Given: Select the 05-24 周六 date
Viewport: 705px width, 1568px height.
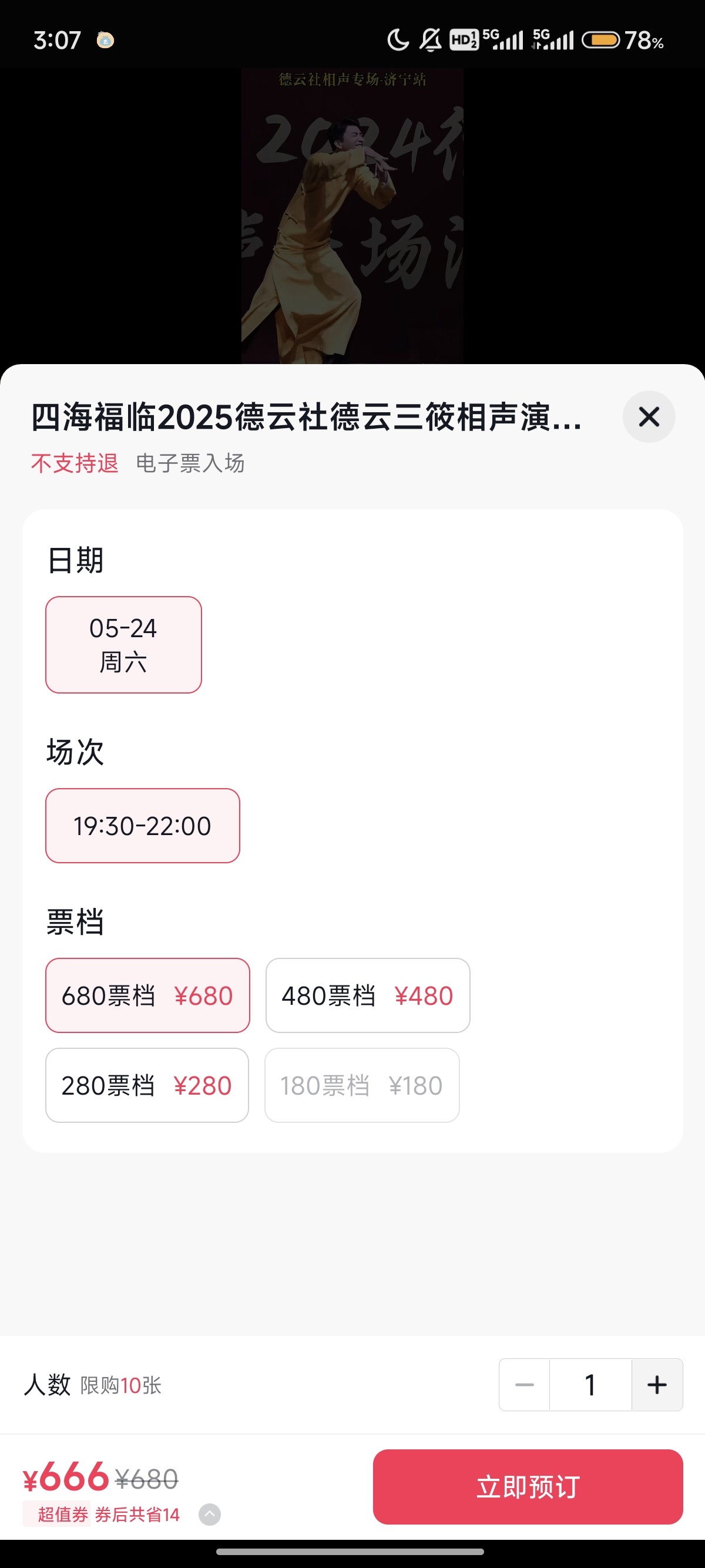Looking at the screenshot, I should pos(123,645).
